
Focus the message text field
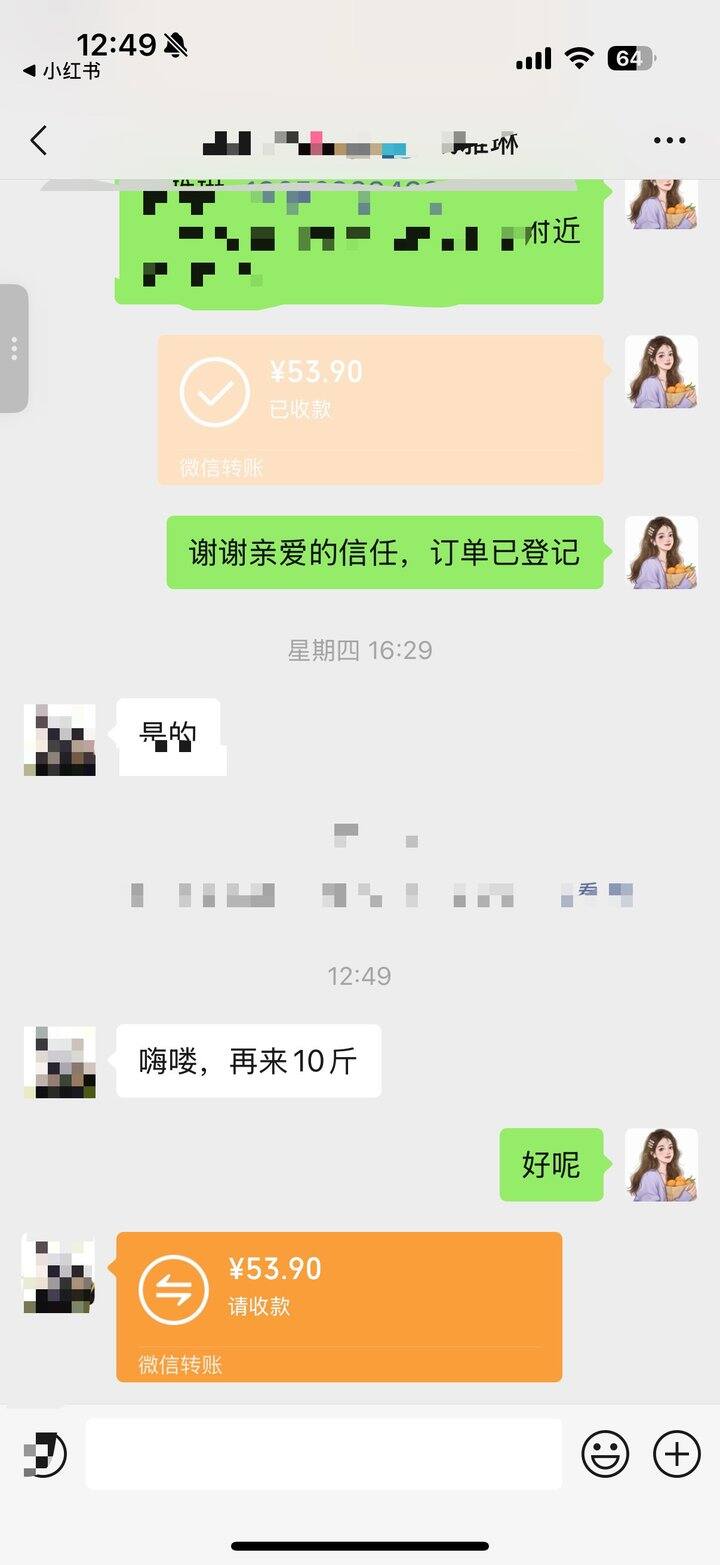[x=323, y=1453]
